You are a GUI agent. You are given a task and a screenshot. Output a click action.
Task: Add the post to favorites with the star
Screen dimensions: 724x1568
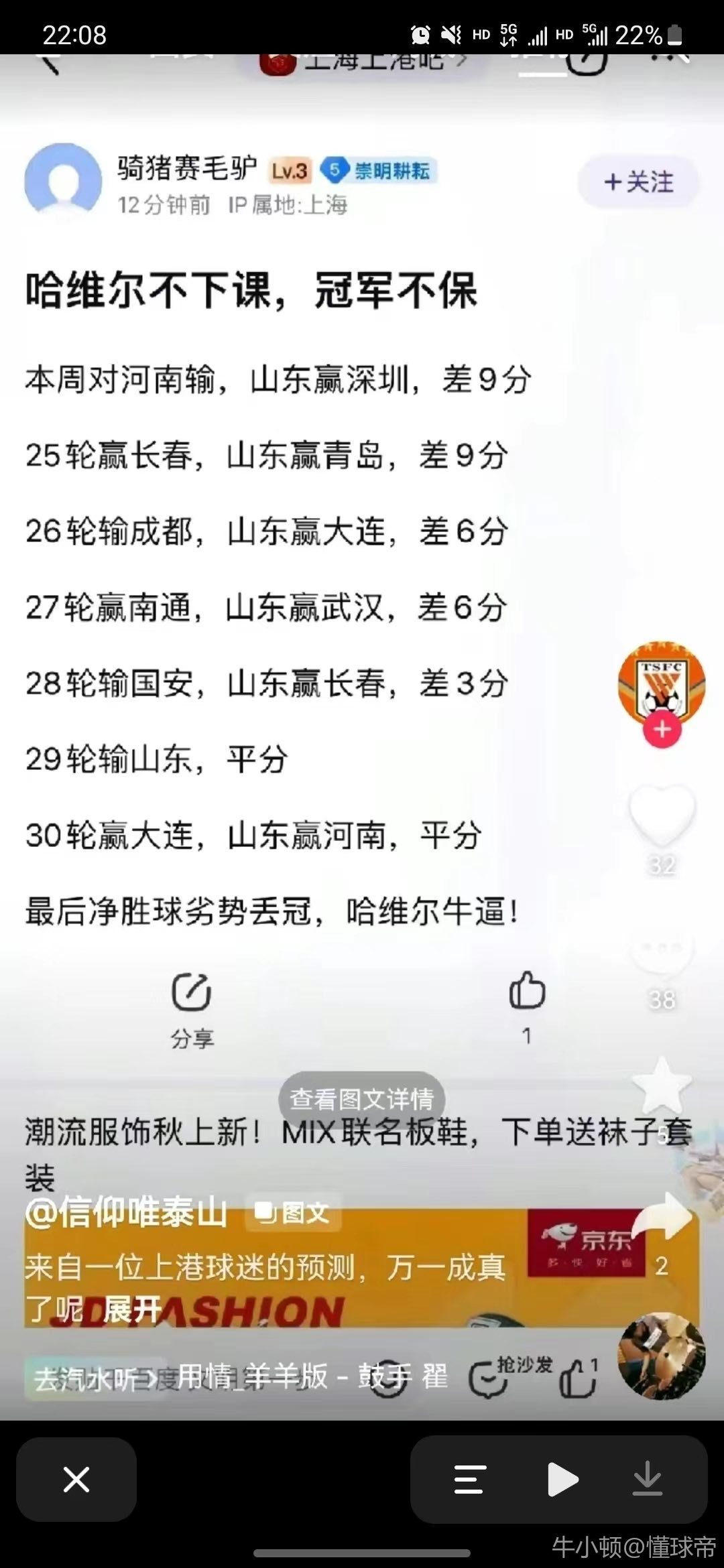(x=662, y=1087)
